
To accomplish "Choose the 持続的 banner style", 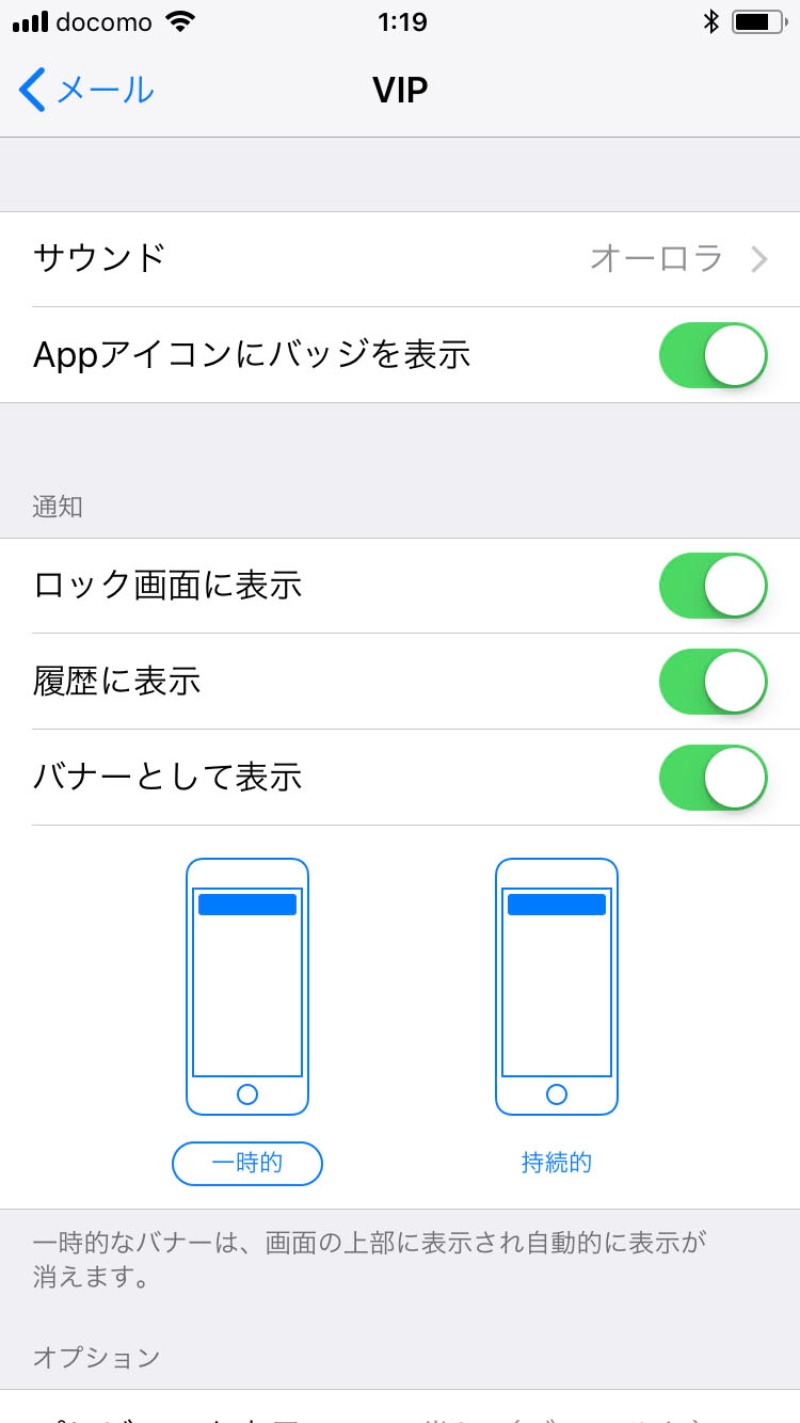I will 556,1163.
